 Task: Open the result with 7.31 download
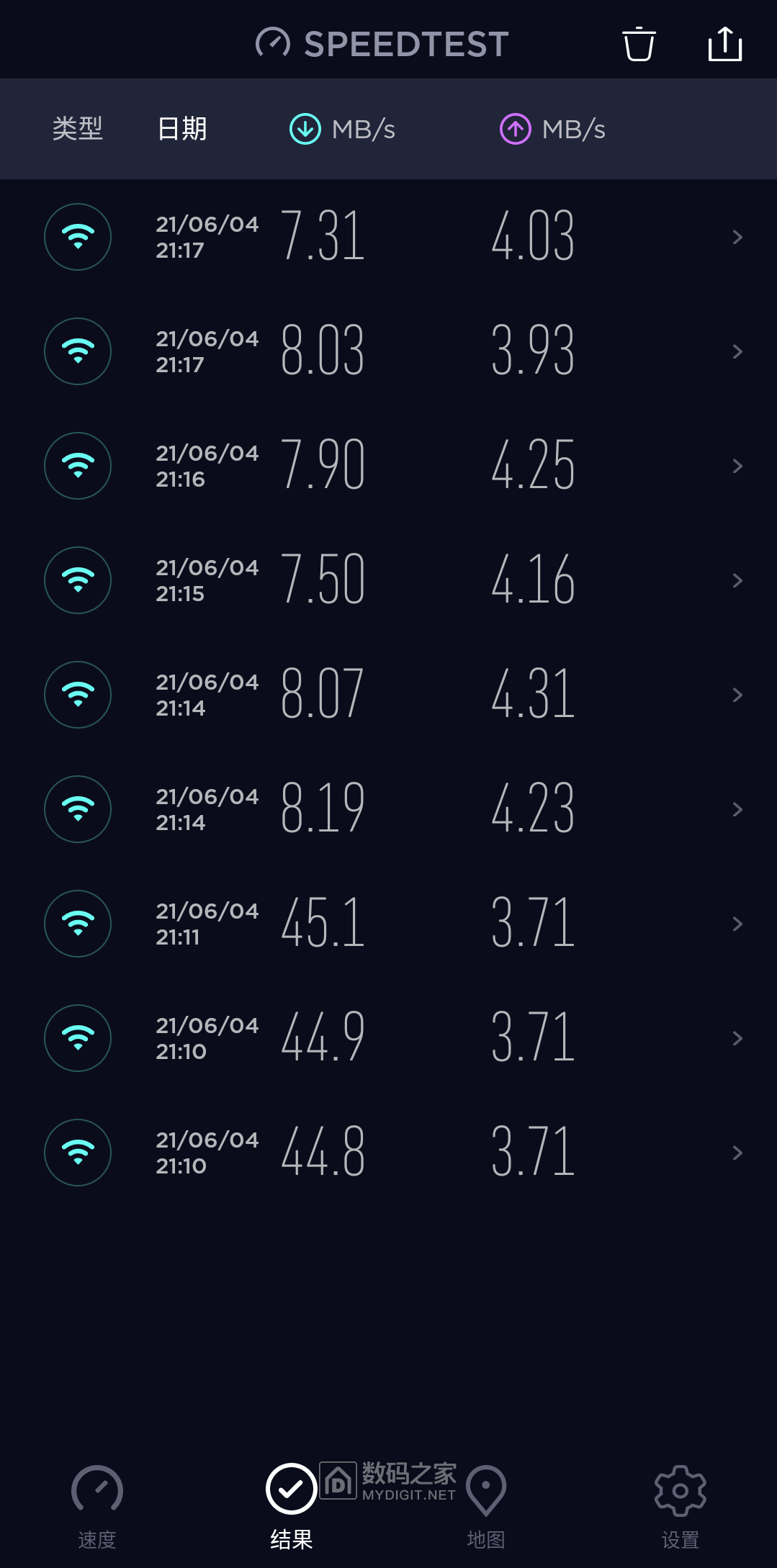[389, 237]
